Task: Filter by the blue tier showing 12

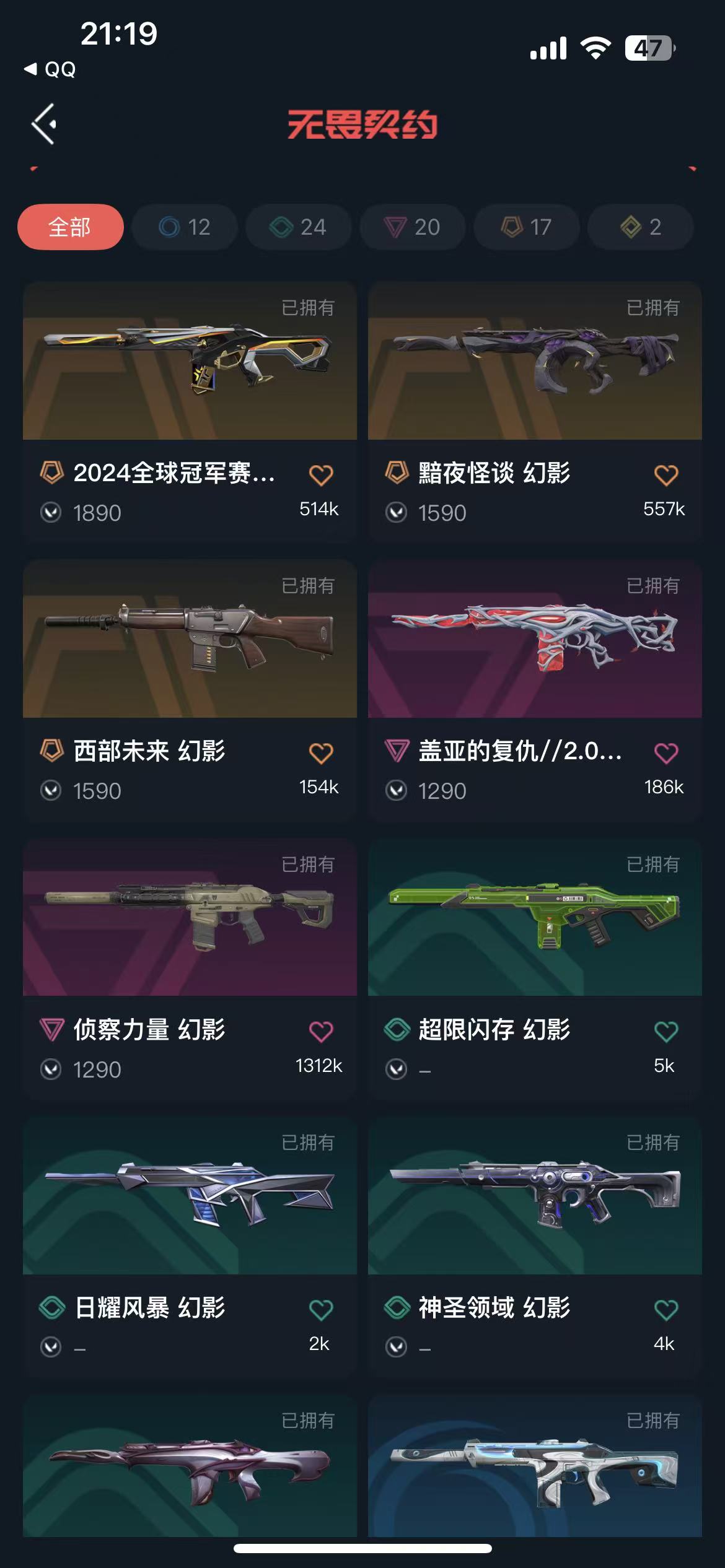Action: pyautogui.click(x=185, y=227)
